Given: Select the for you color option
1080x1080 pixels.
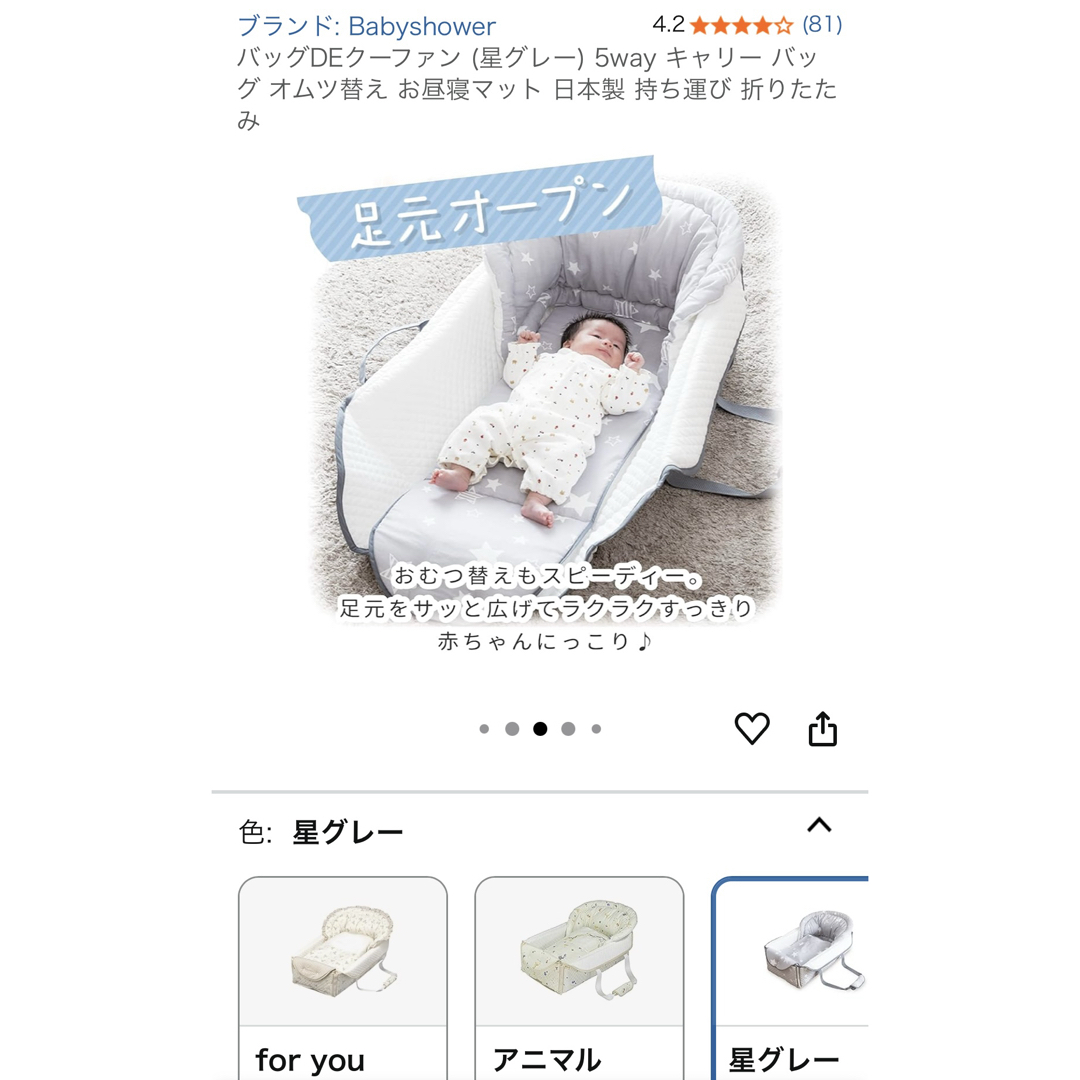Looking at the screenshot, I should tap(342, 975).
